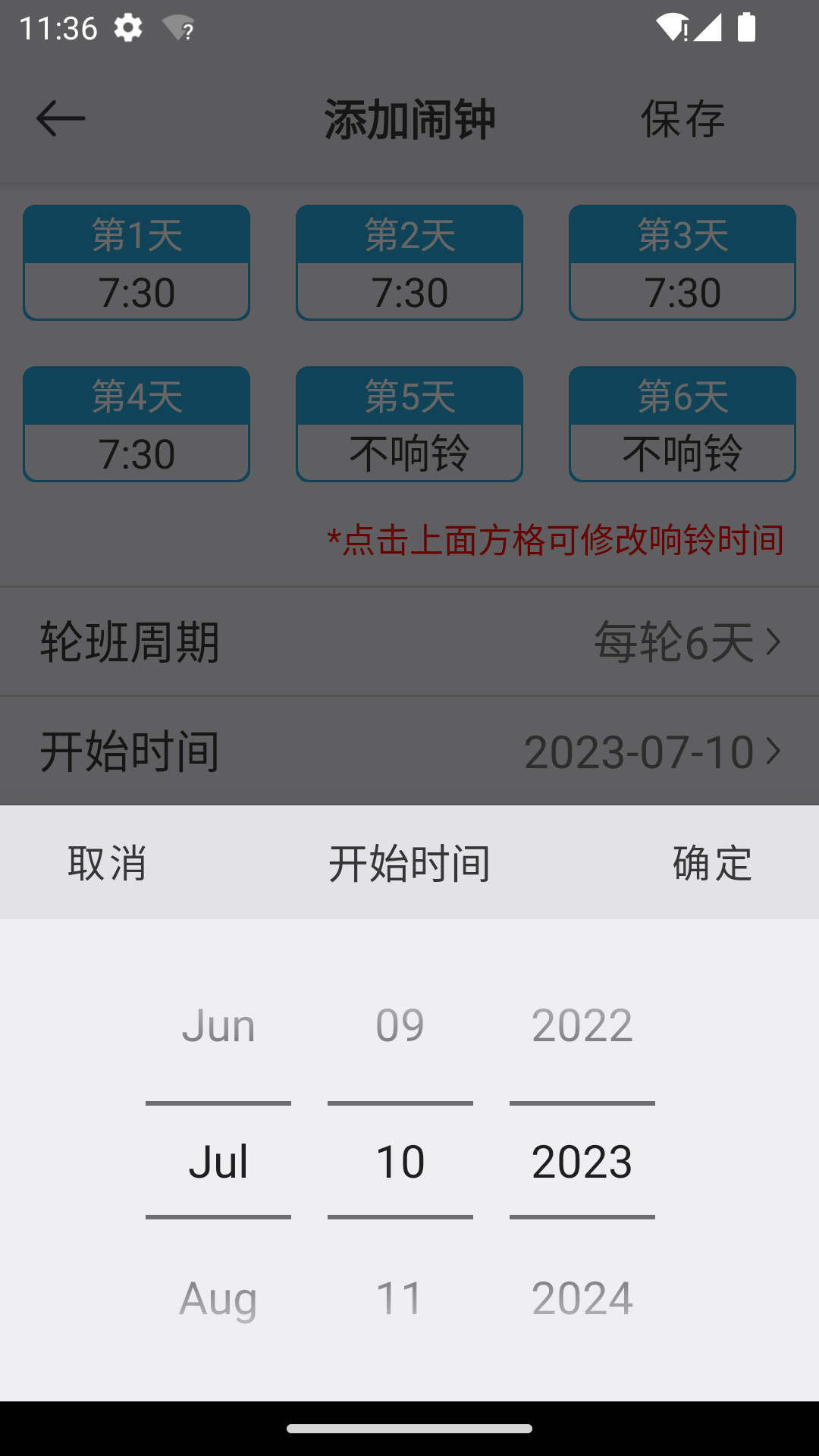The image size is (819, 1456).
Task: Tap the 第6天 no-ring tile
Action: pyautogui.click(x=682, y=424)
